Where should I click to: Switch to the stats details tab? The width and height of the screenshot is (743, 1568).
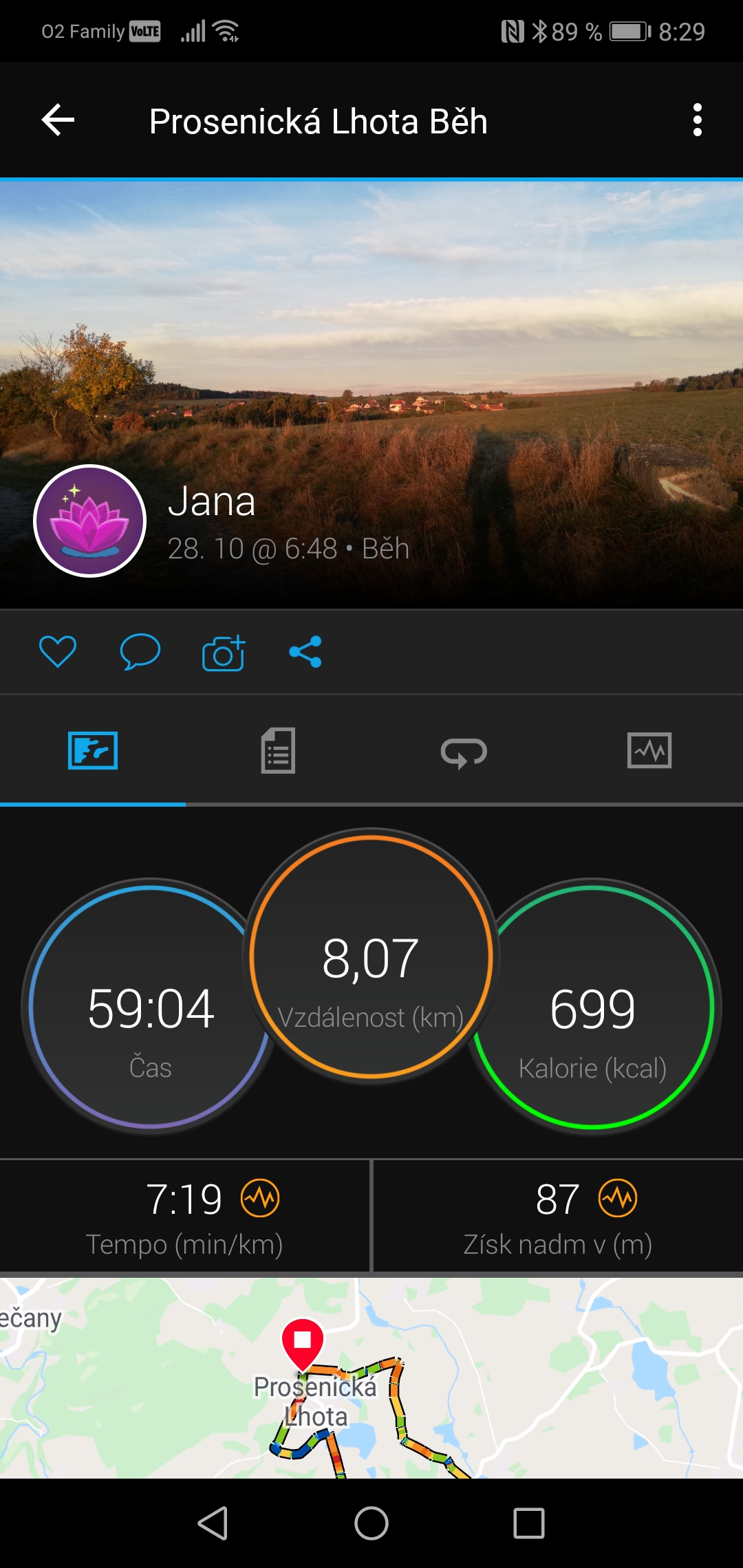(x=279, y=750)
